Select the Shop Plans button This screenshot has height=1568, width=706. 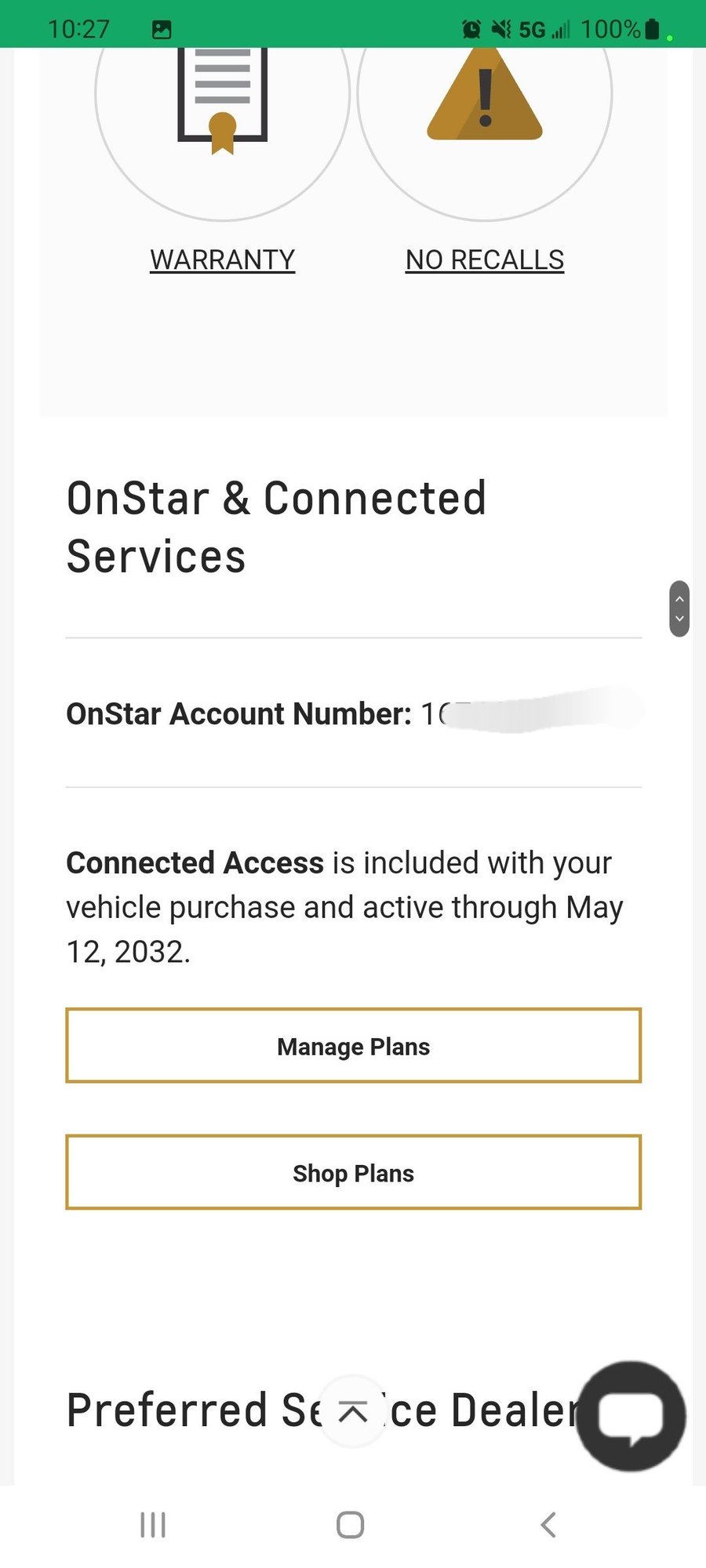[352, 1173]
